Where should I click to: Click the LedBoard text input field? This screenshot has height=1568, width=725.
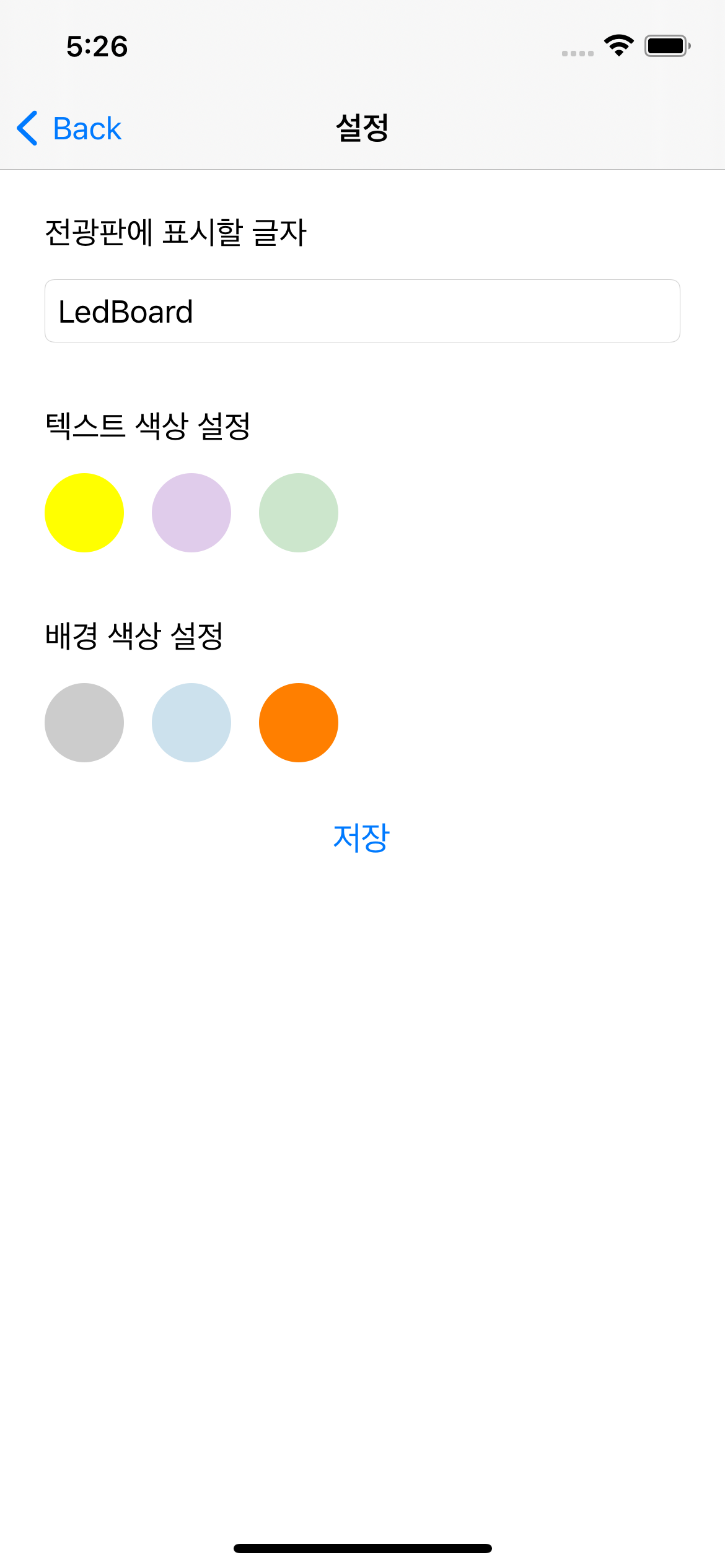coord(362,311)
